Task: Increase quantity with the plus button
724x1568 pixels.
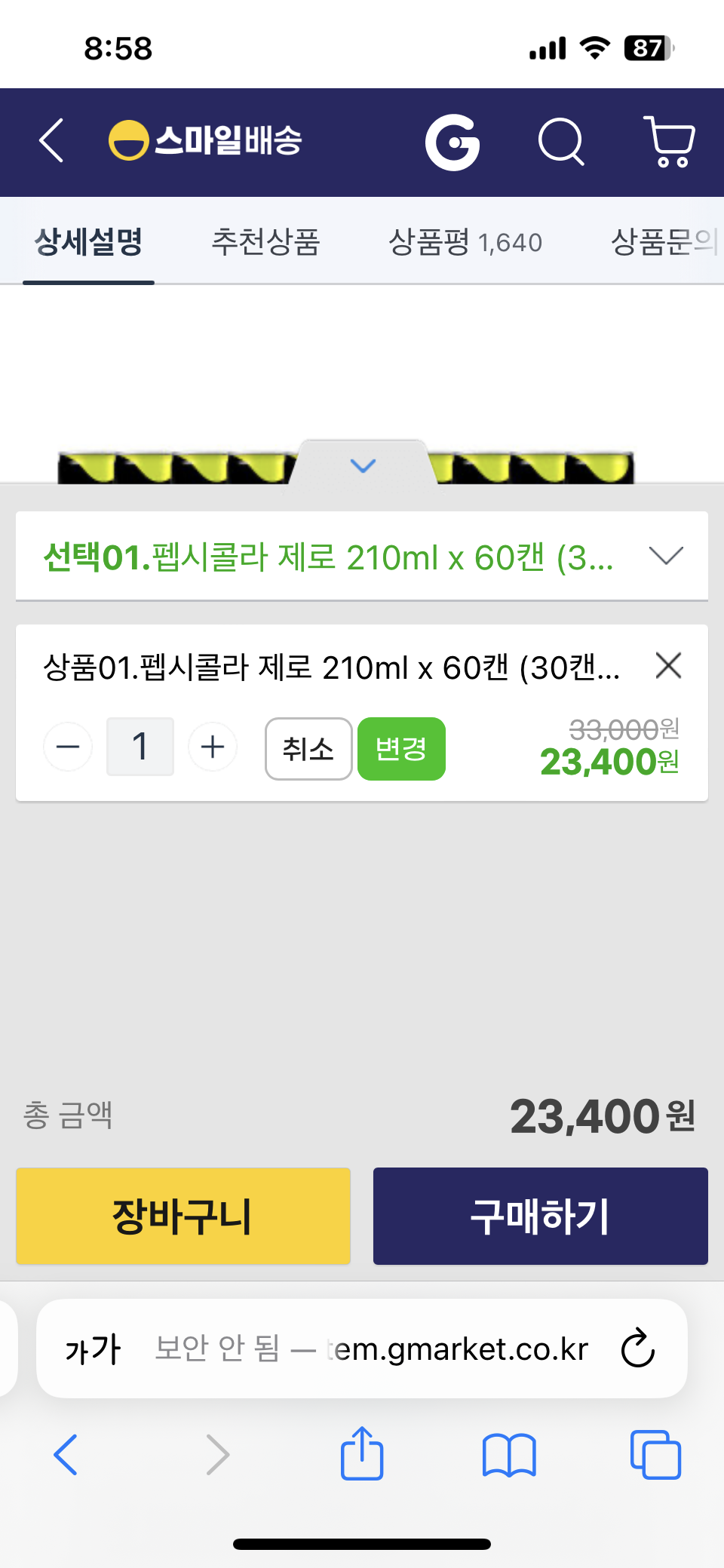Action: click(x=213, y=747)
